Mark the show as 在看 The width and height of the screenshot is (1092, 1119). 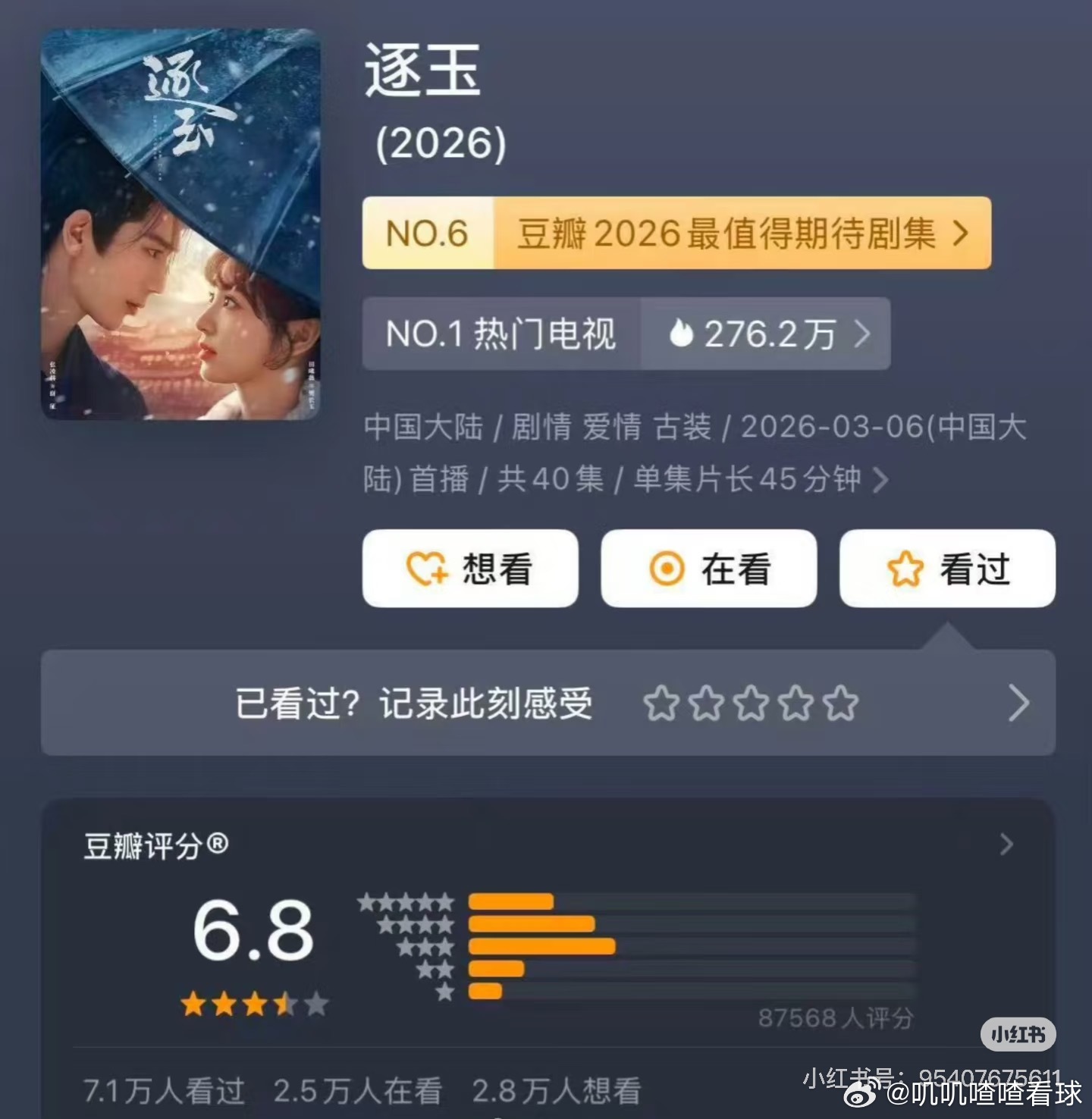pyautogui.click(x=707, y=569)
